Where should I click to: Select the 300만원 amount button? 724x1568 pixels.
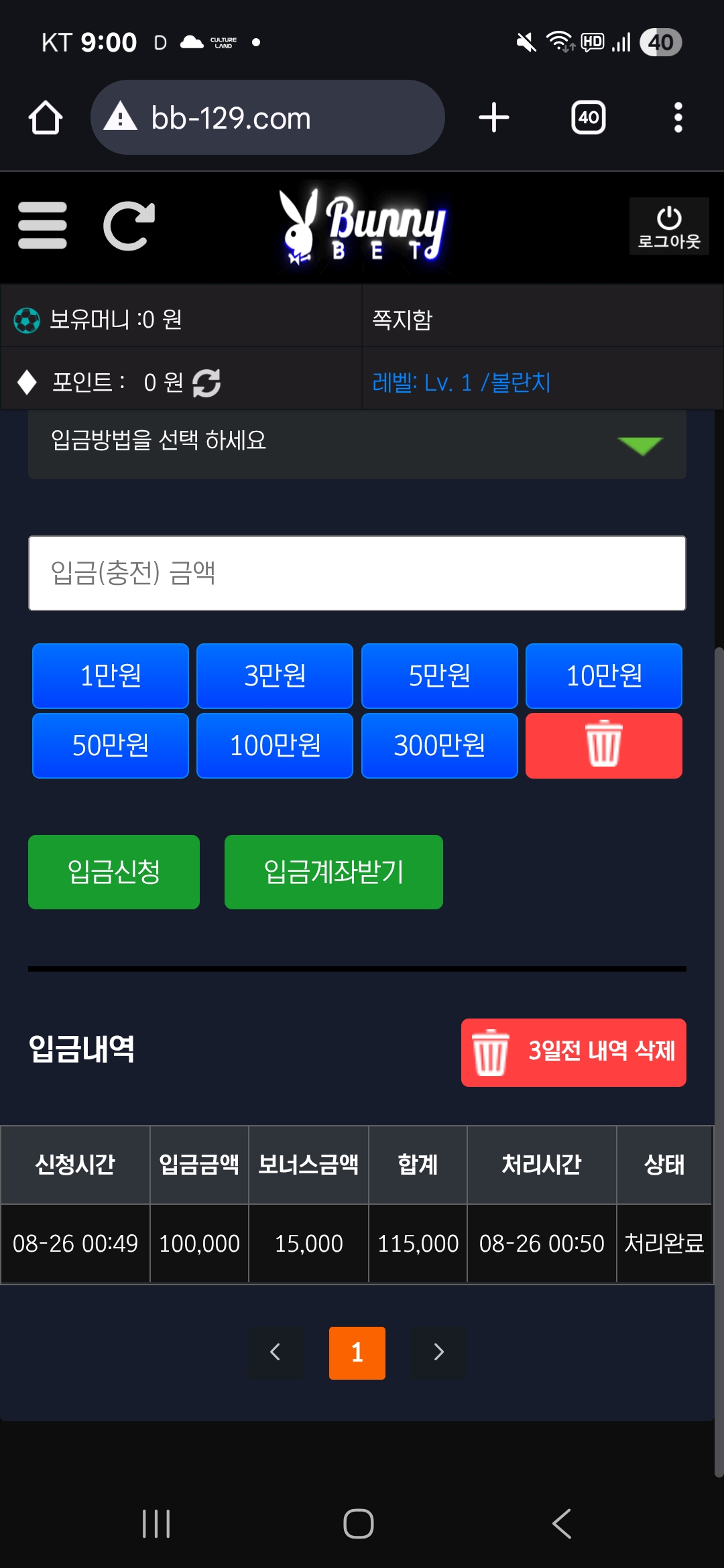[x=439, y=745]
